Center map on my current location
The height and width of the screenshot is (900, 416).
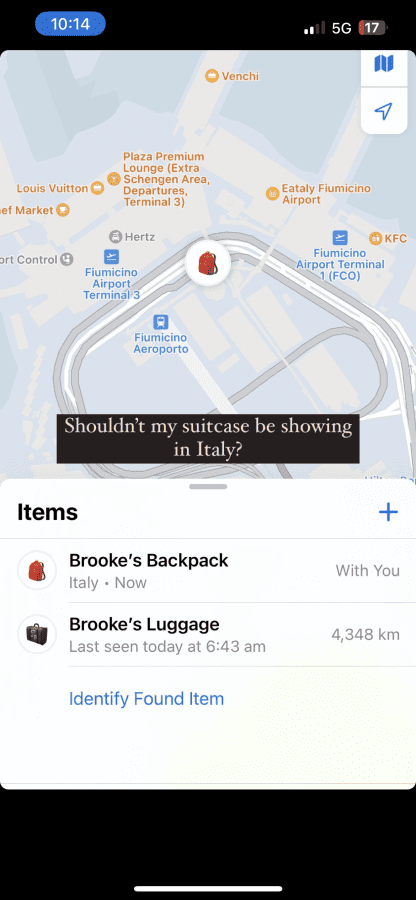tap(383, 111)
